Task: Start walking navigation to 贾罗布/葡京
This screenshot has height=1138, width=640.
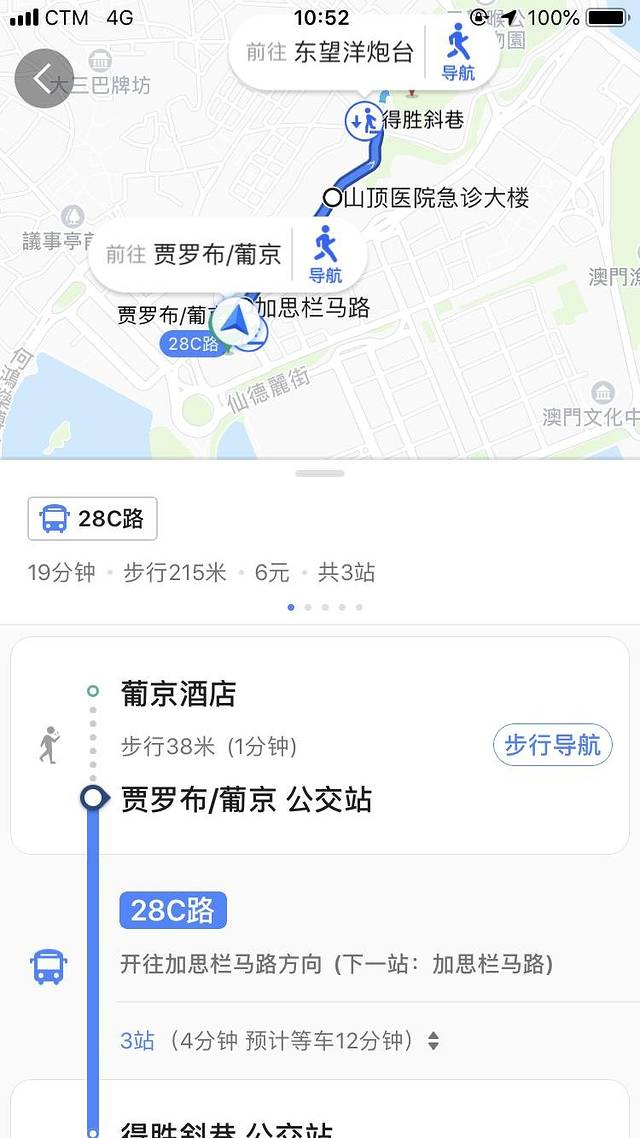Action: (x=325, y=254)
